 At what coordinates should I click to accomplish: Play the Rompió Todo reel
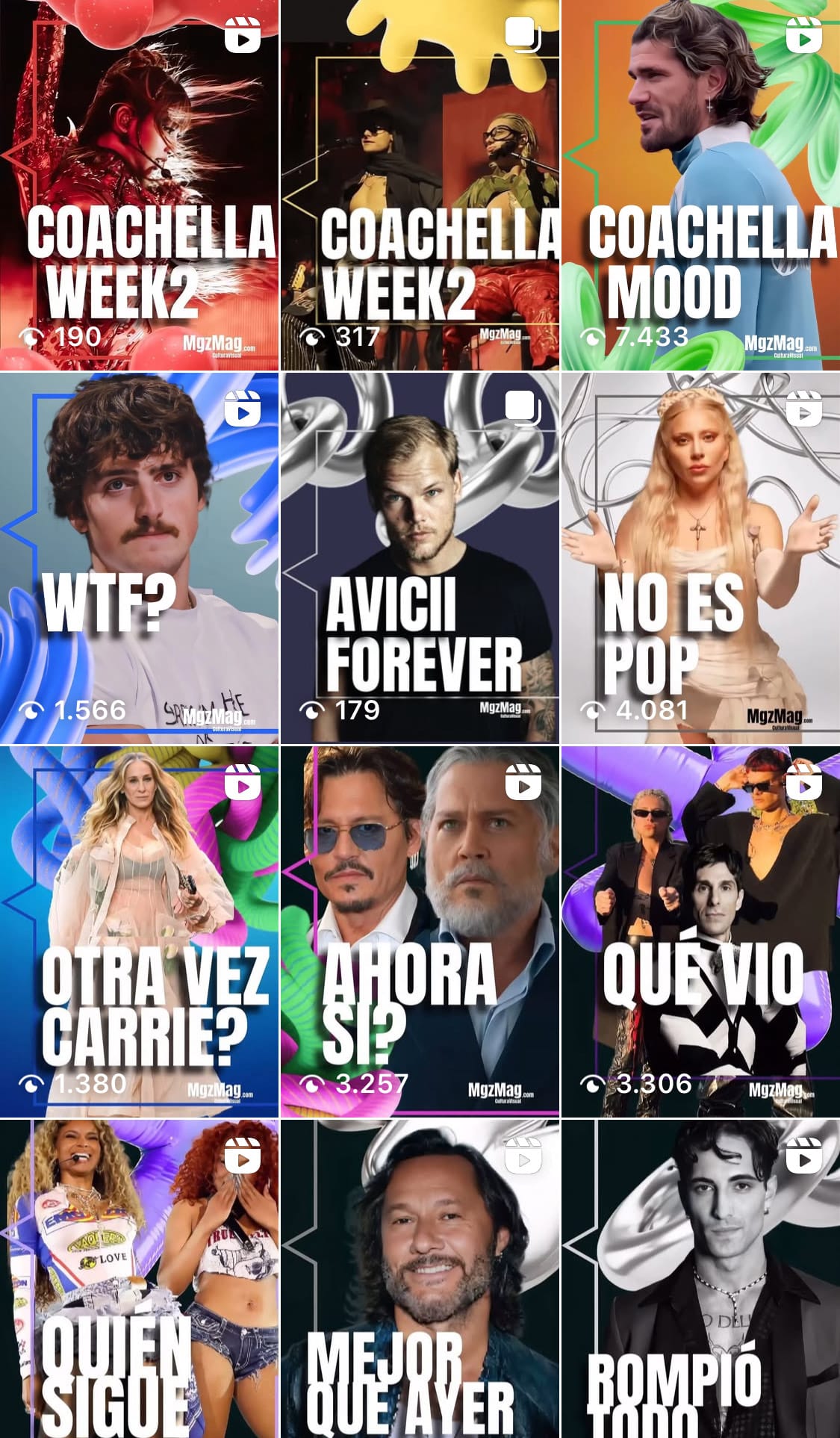tap(700, 1279)
